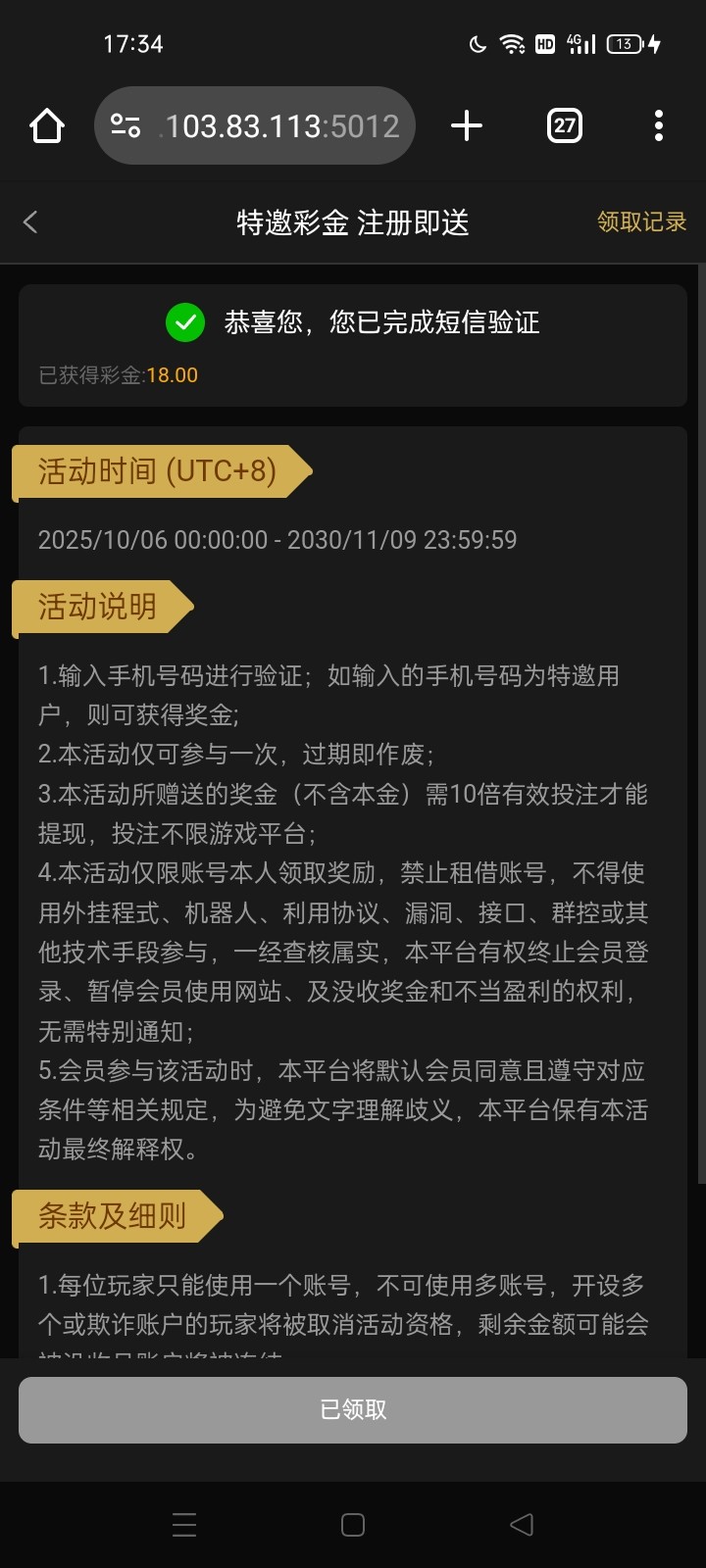Viewport: 706px width, 1568px height.
Task: Open recent apps from navigation bar
Action: pos(184,1524)
